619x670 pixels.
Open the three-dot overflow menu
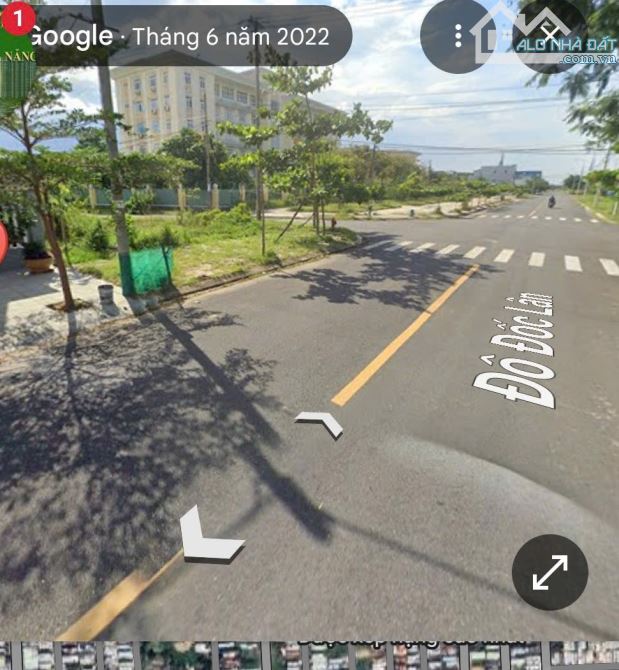click(x=458, y=37)
